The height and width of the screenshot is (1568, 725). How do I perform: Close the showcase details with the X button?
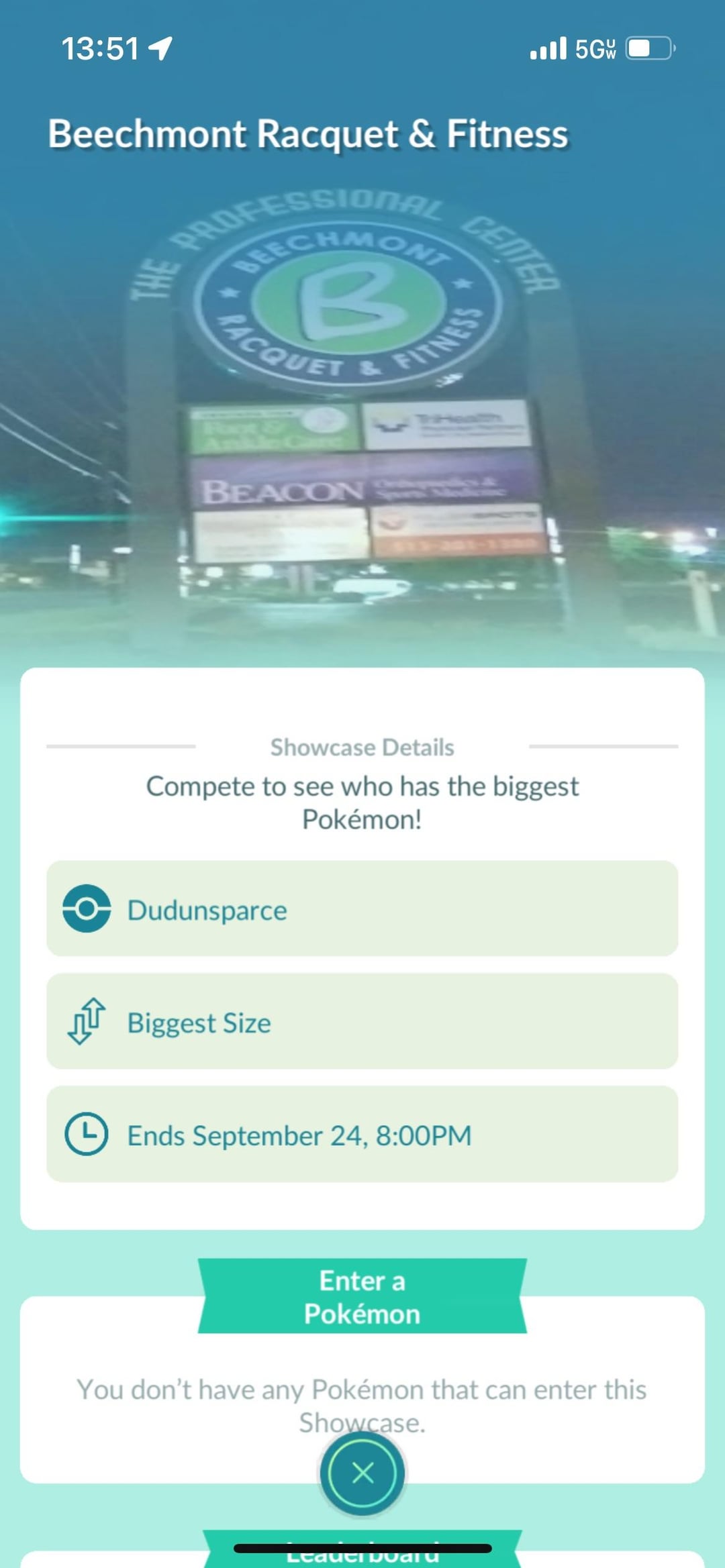pyautogui.click(x=362, y=1473)
